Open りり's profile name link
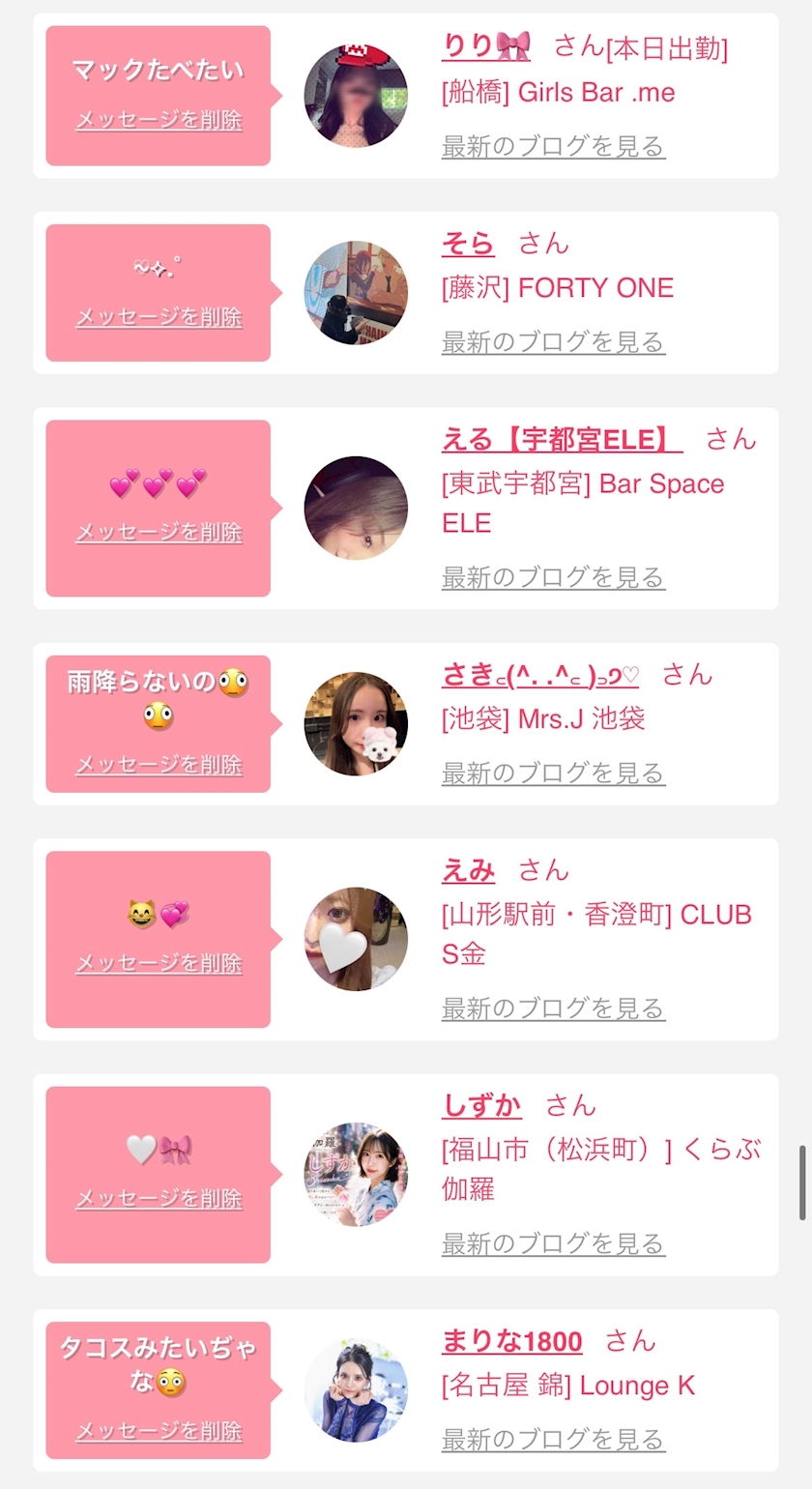The image size is (812, 1489). [x=486, y=45]
